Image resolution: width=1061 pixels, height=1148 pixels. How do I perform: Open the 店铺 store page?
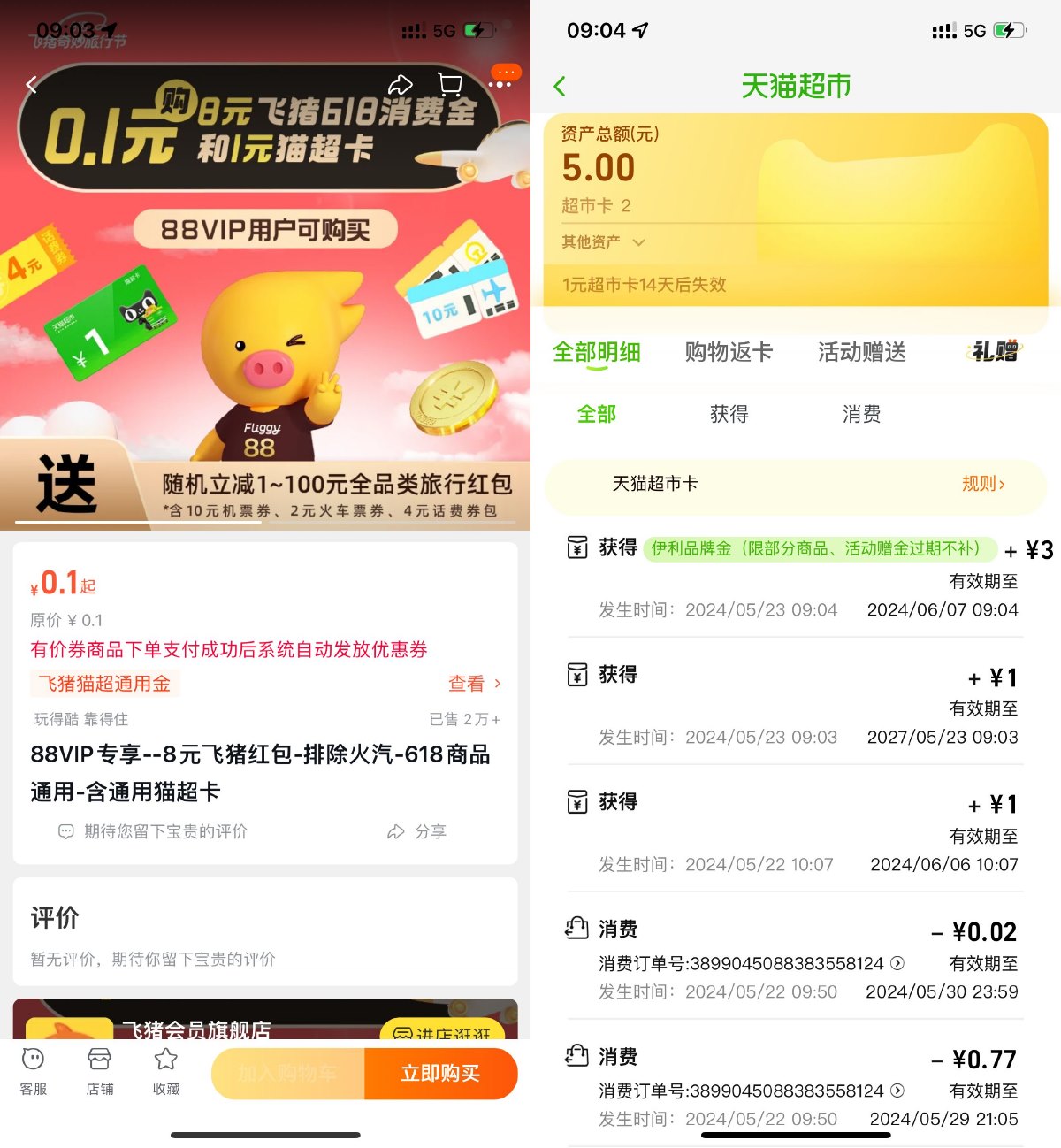[x=100, y=1071]
